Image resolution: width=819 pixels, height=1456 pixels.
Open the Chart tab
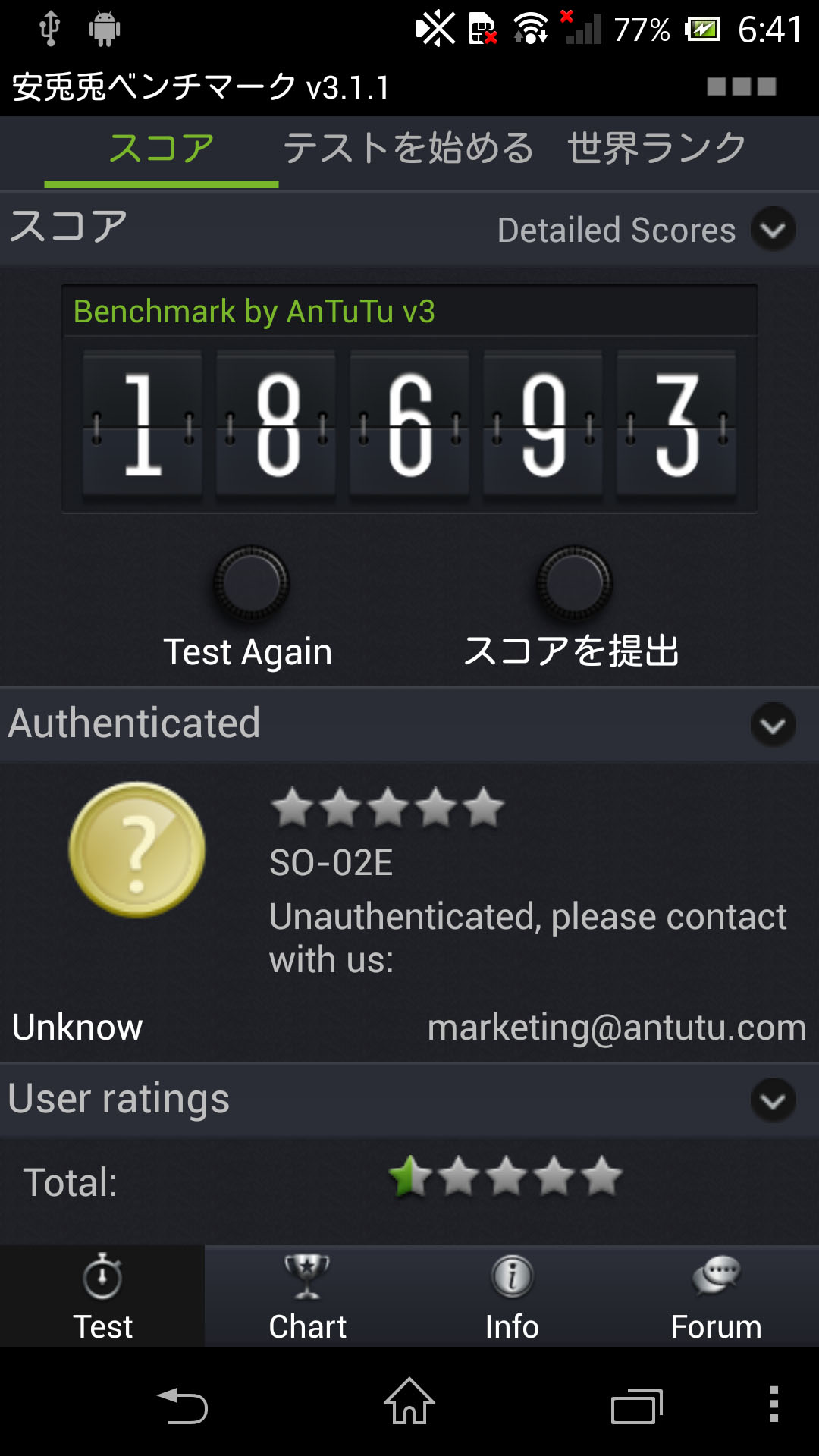[307, 1297]
